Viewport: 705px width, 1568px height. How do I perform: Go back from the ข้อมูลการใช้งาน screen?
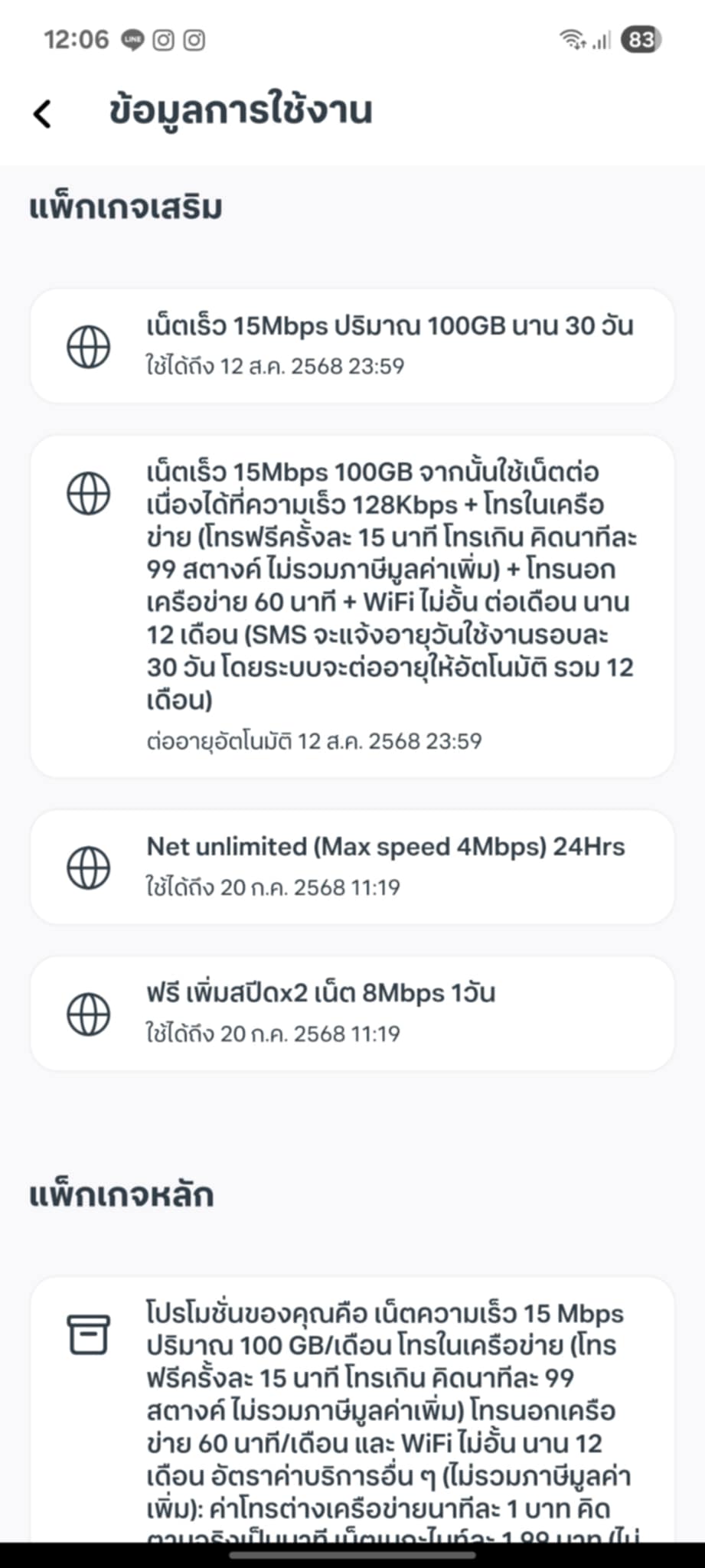[43, 113]
